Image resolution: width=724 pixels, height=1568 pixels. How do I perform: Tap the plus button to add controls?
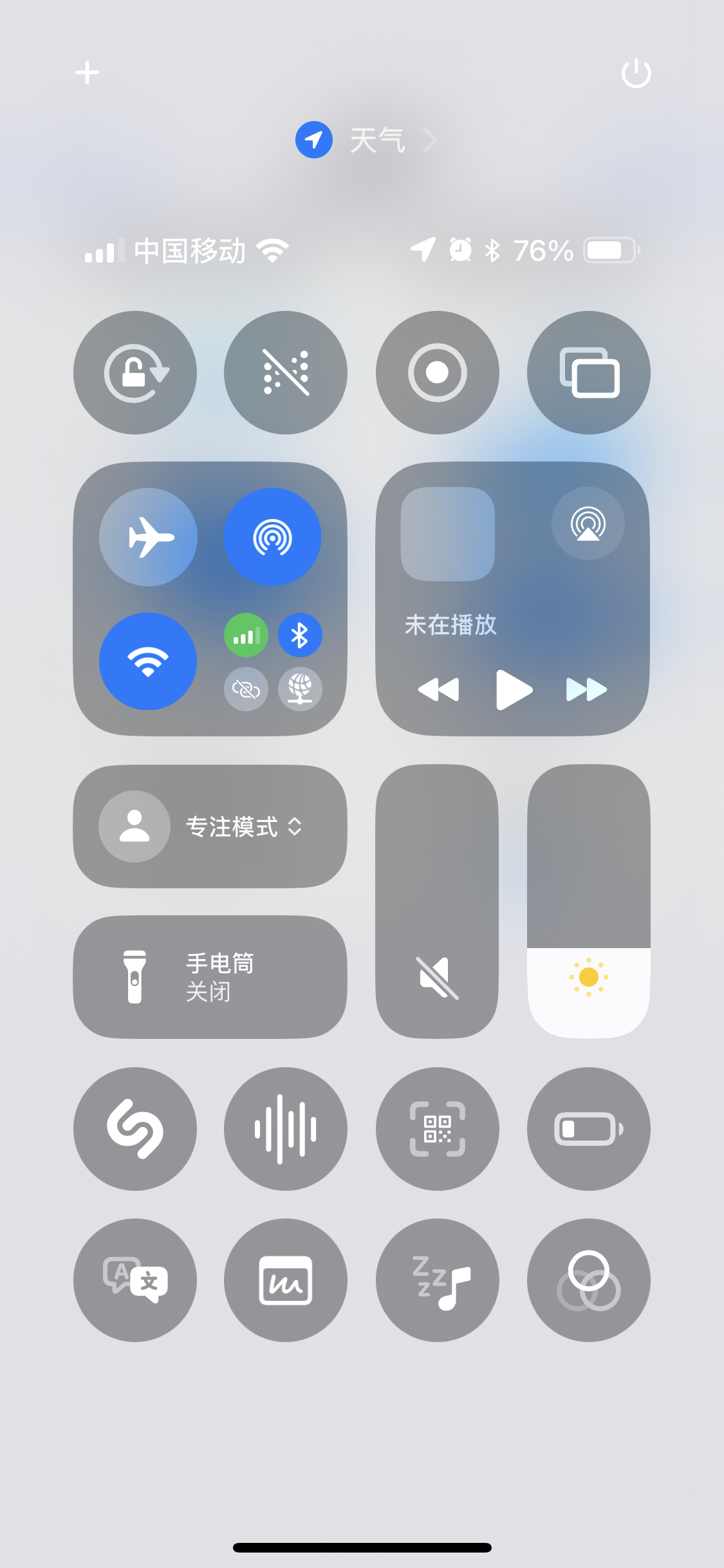87,73
